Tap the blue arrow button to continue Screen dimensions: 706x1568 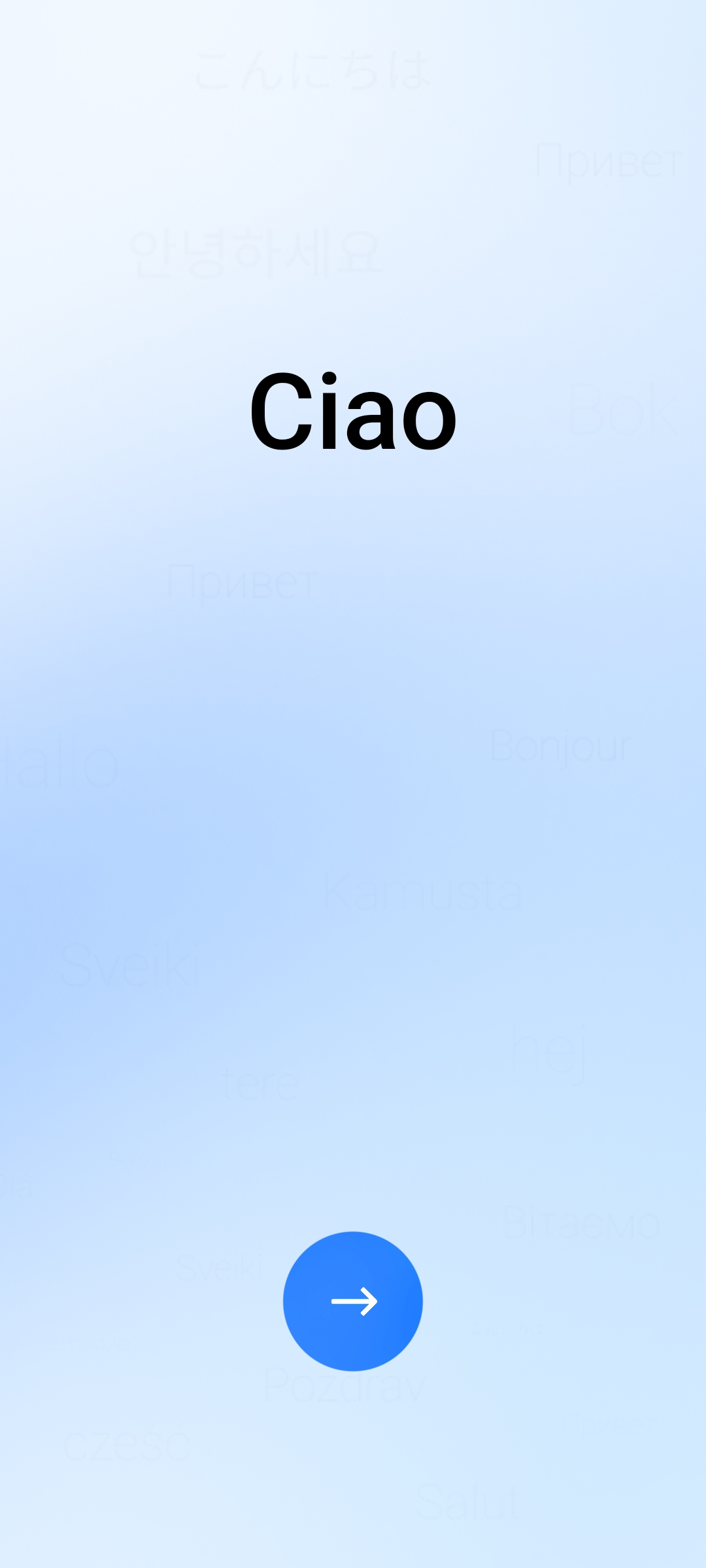pos(353,1301)
